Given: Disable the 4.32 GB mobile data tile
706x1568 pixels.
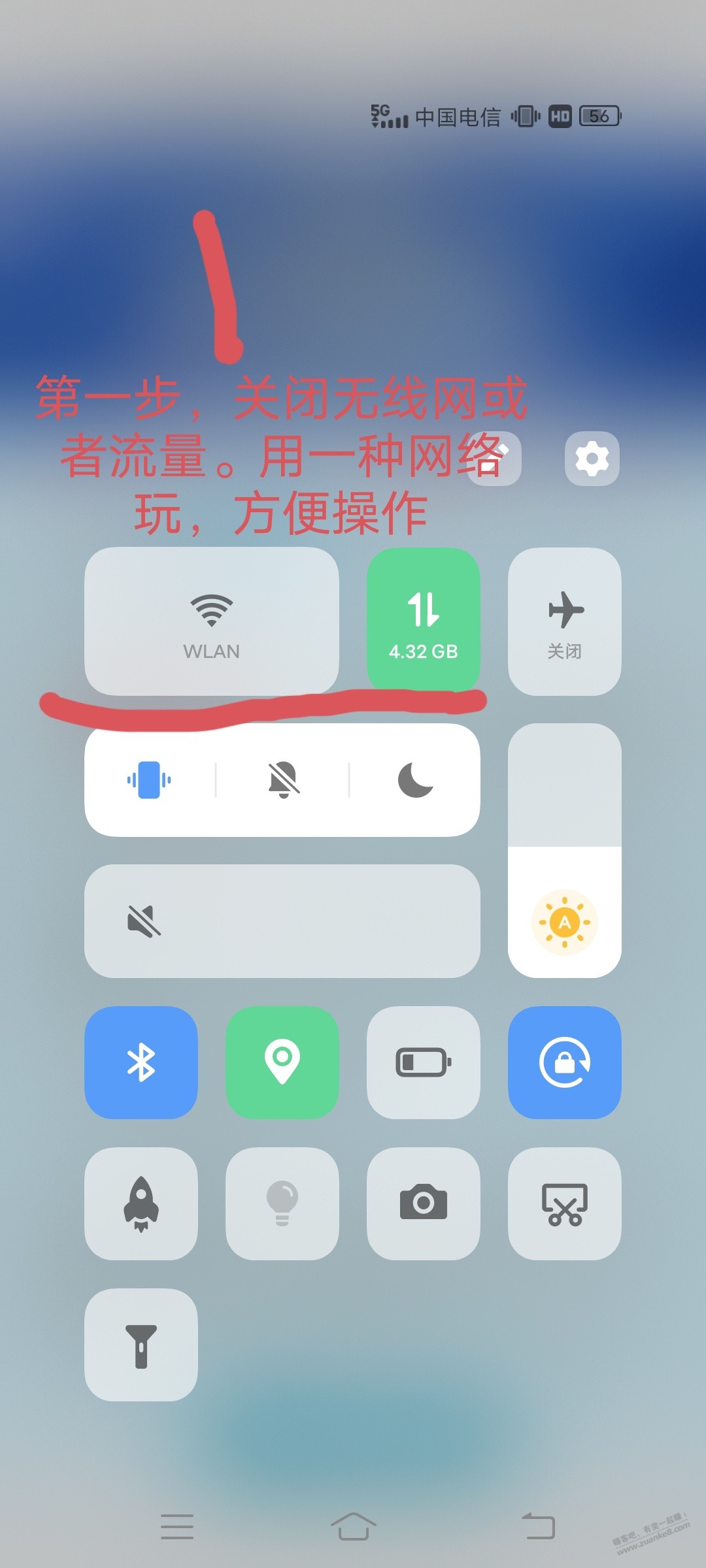Looking at the screenshot, I should tap(423, 621).
